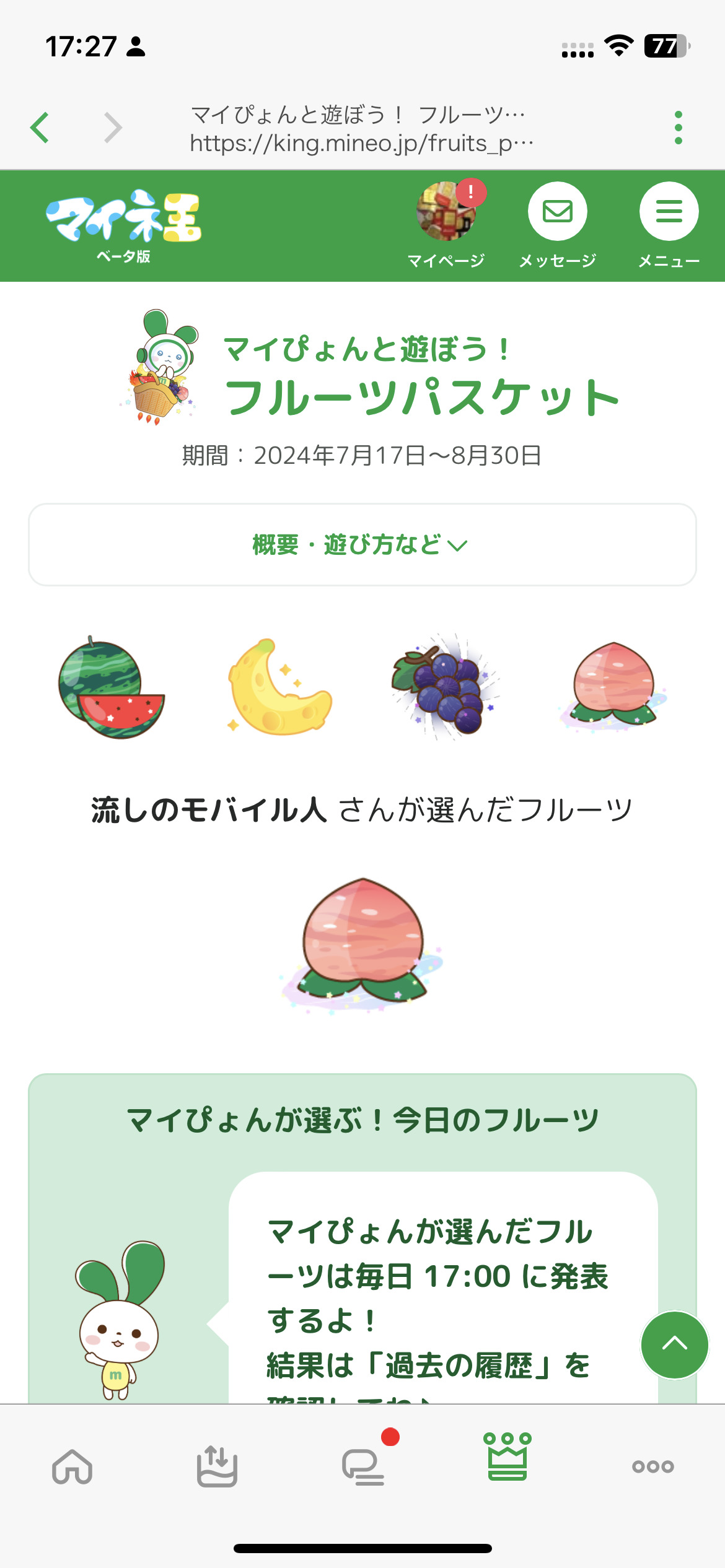Pick the grapes fruit
The height and width of the screenshot is (1568, 725).
tap(446, 687)
